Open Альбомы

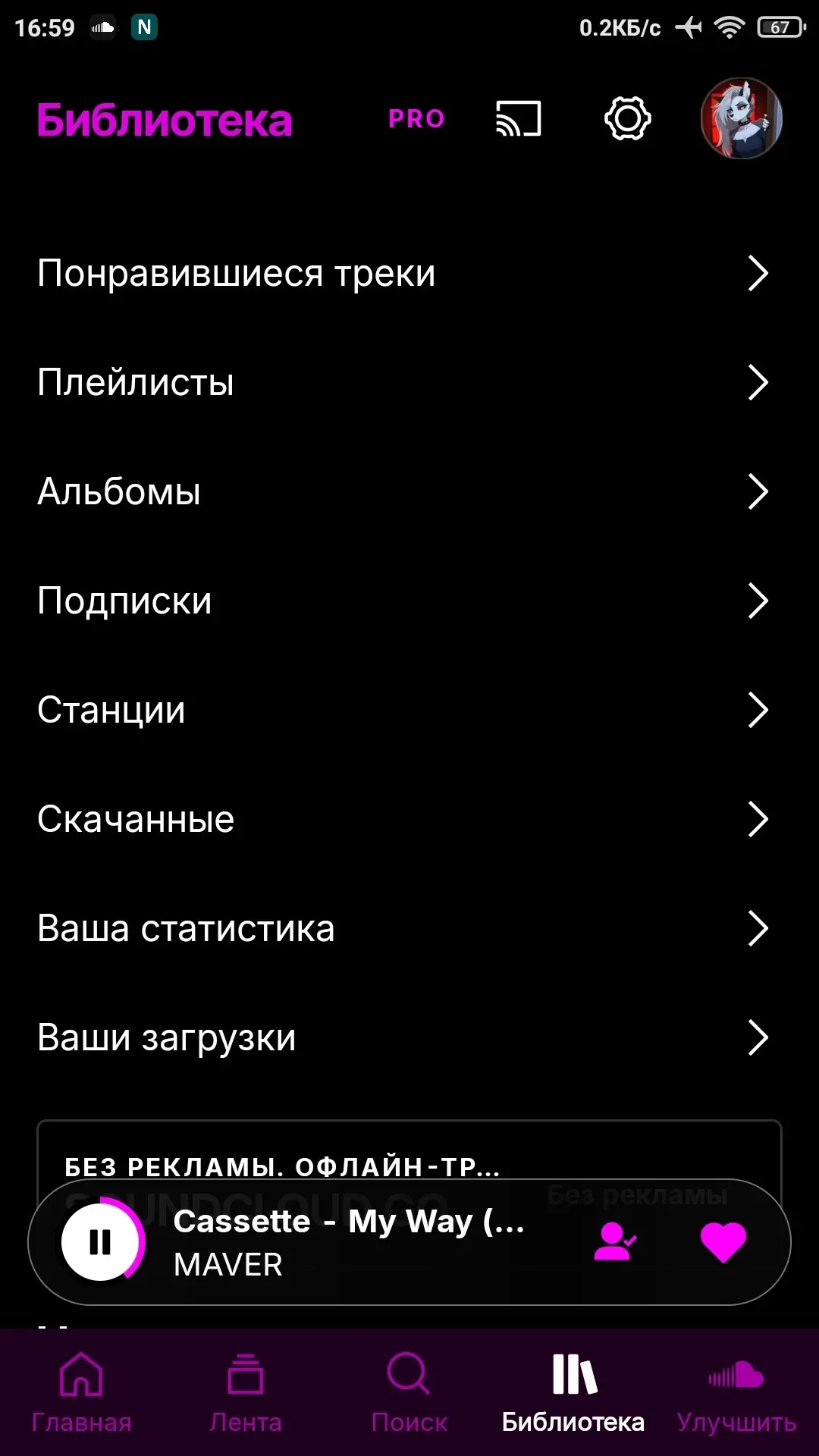(409, 492)
